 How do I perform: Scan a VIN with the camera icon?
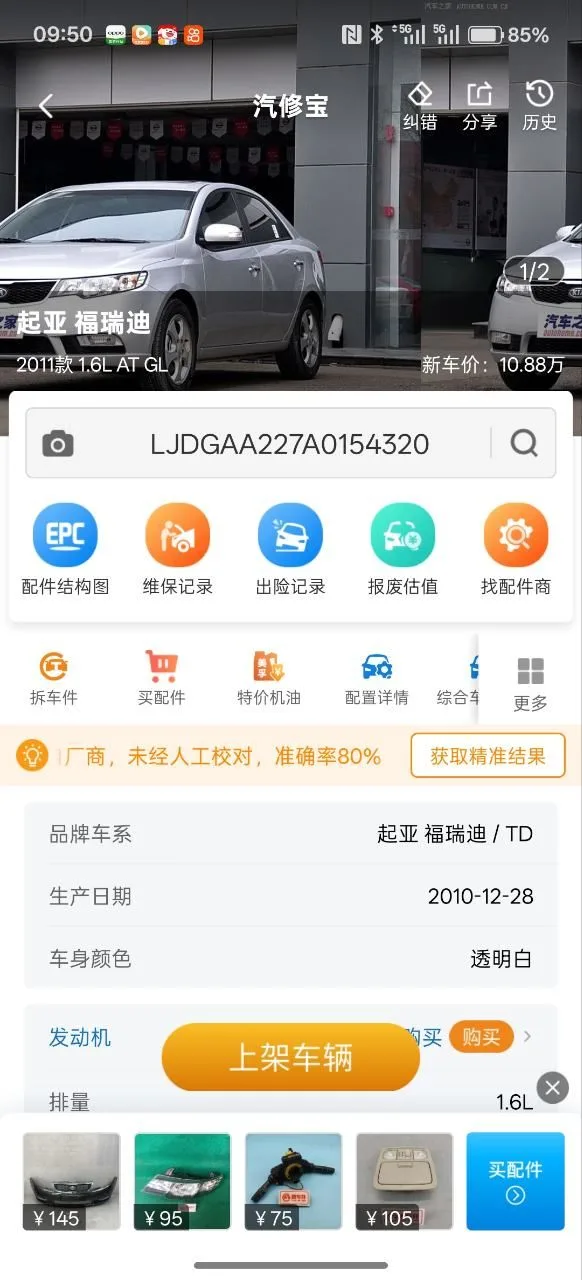pos(58,444)
